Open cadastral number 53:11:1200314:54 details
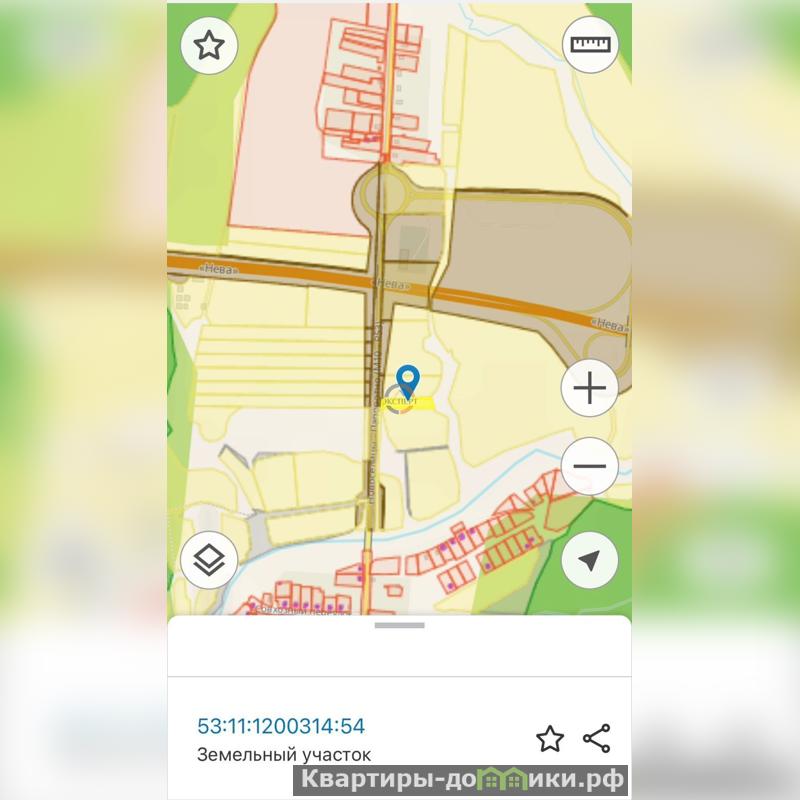 (x=281, y=726)
